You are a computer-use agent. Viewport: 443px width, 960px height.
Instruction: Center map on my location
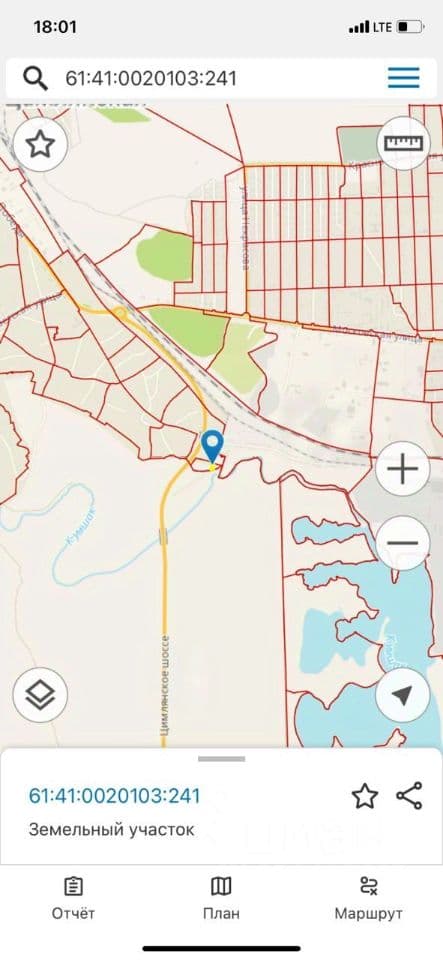[x=403, y=695]
